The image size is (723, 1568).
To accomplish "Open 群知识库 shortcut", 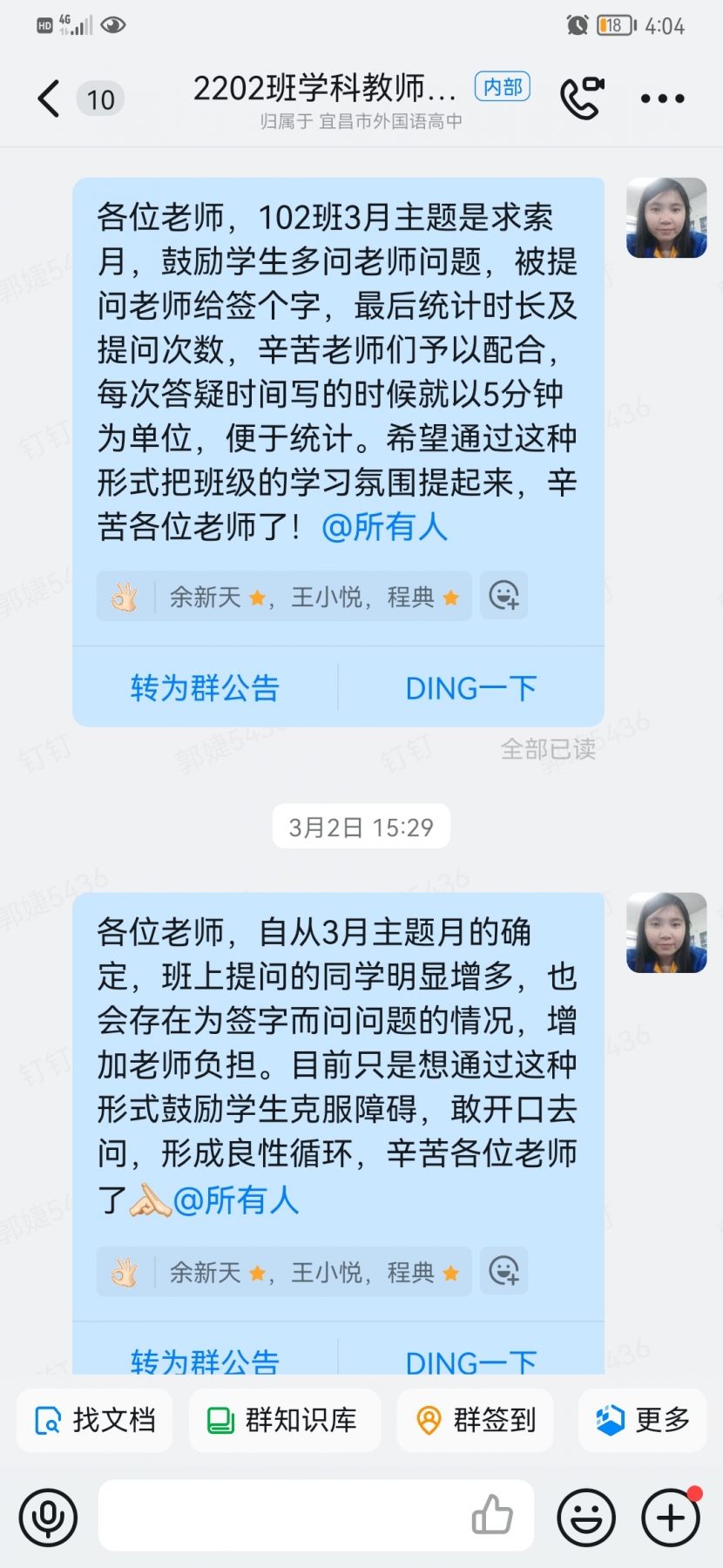I will point(284,1421).
